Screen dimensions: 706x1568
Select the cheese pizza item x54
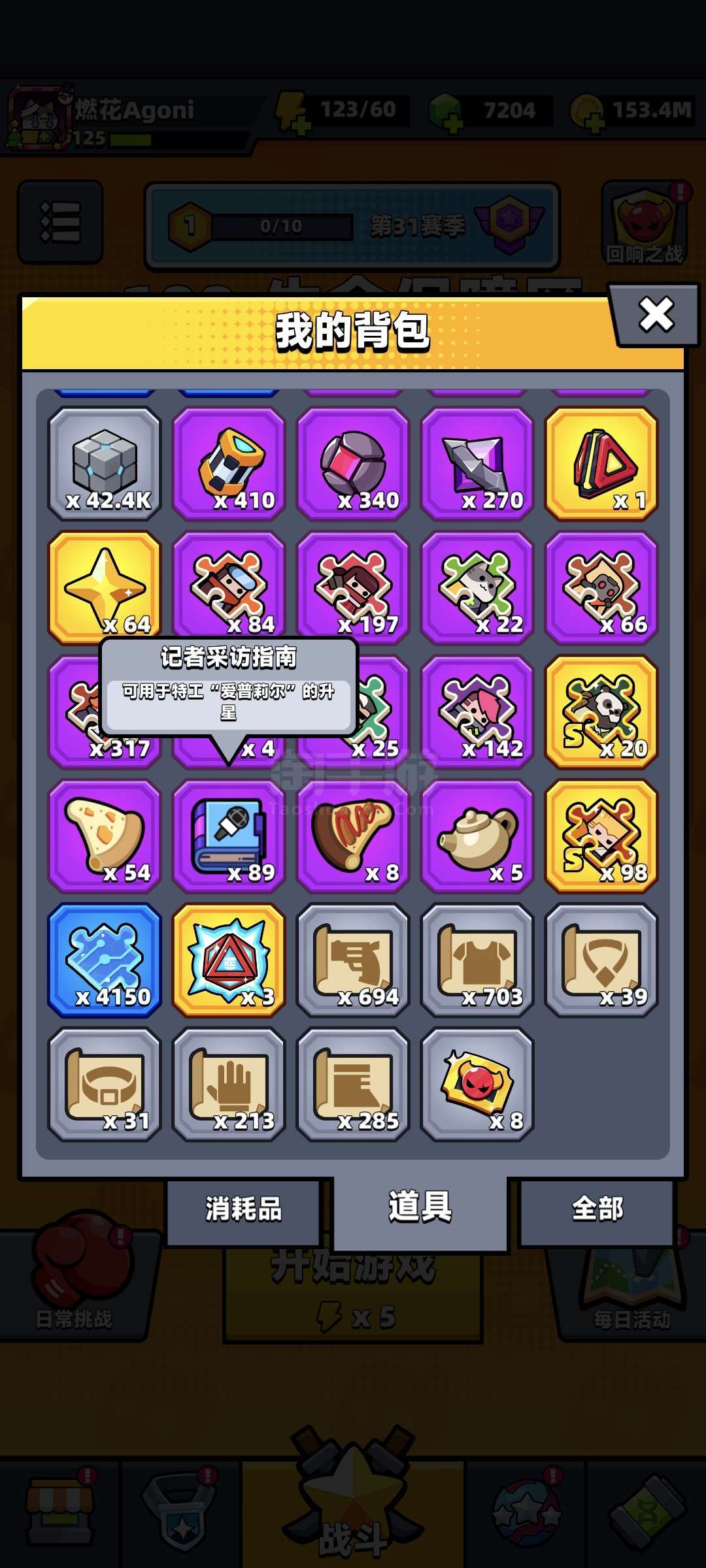[105, 836]
